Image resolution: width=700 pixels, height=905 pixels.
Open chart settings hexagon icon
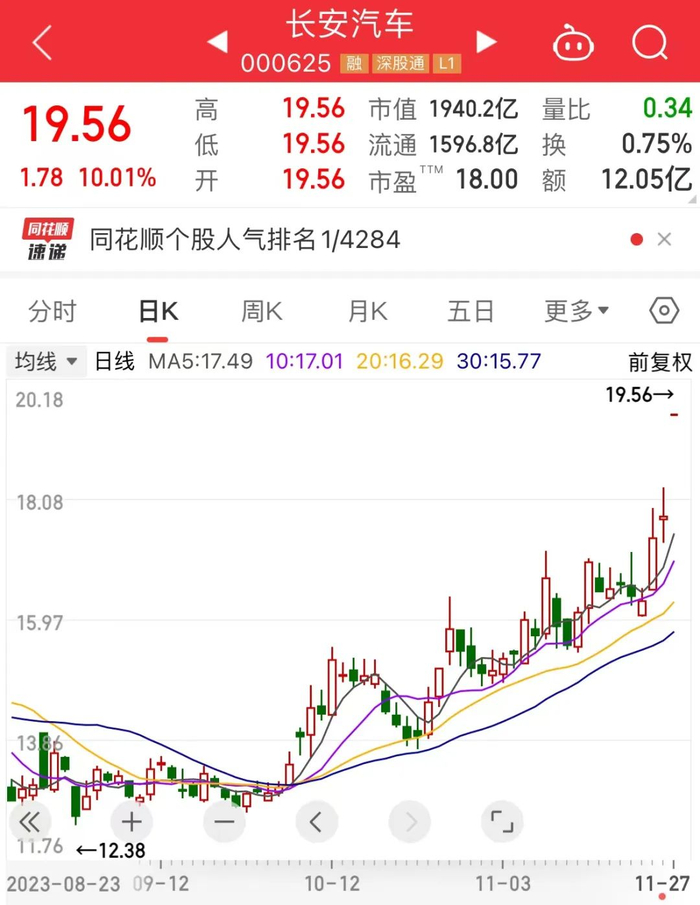[x=664, y=311]
